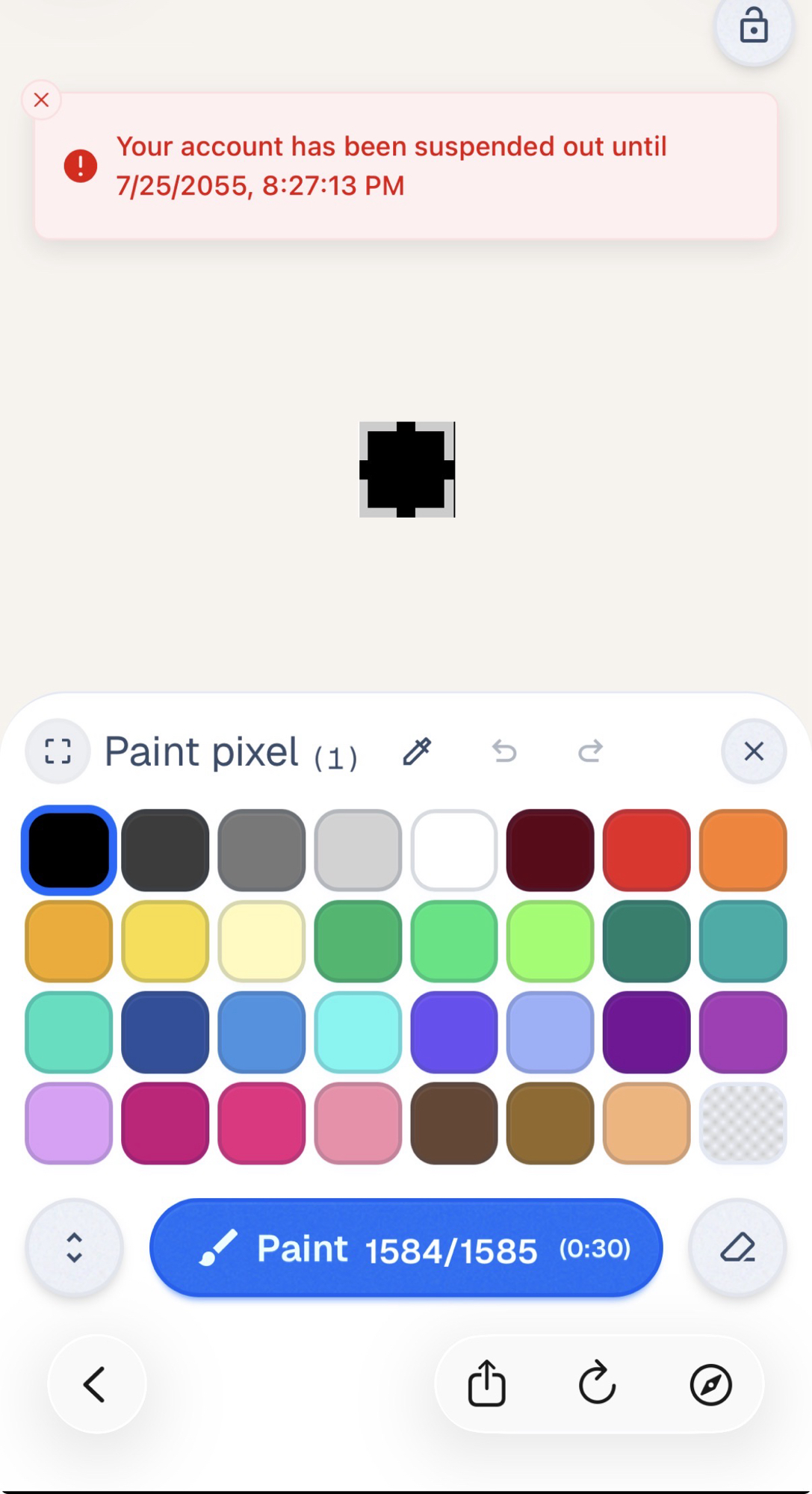Undo the last painted pixel
The image size is (812, 1494).
[505, 751]
